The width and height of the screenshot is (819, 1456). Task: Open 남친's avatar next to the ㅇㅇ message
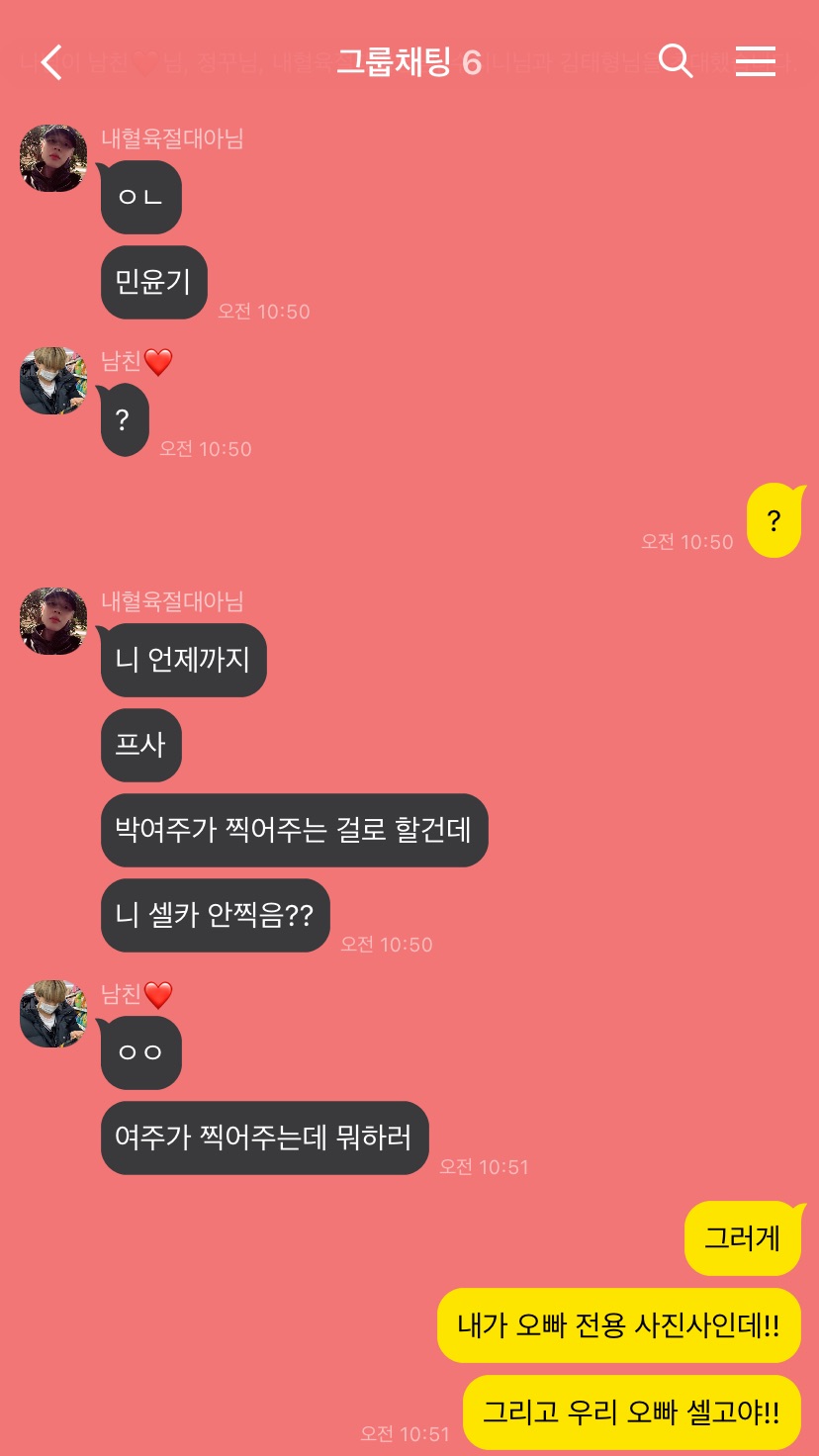[53, 1014]
